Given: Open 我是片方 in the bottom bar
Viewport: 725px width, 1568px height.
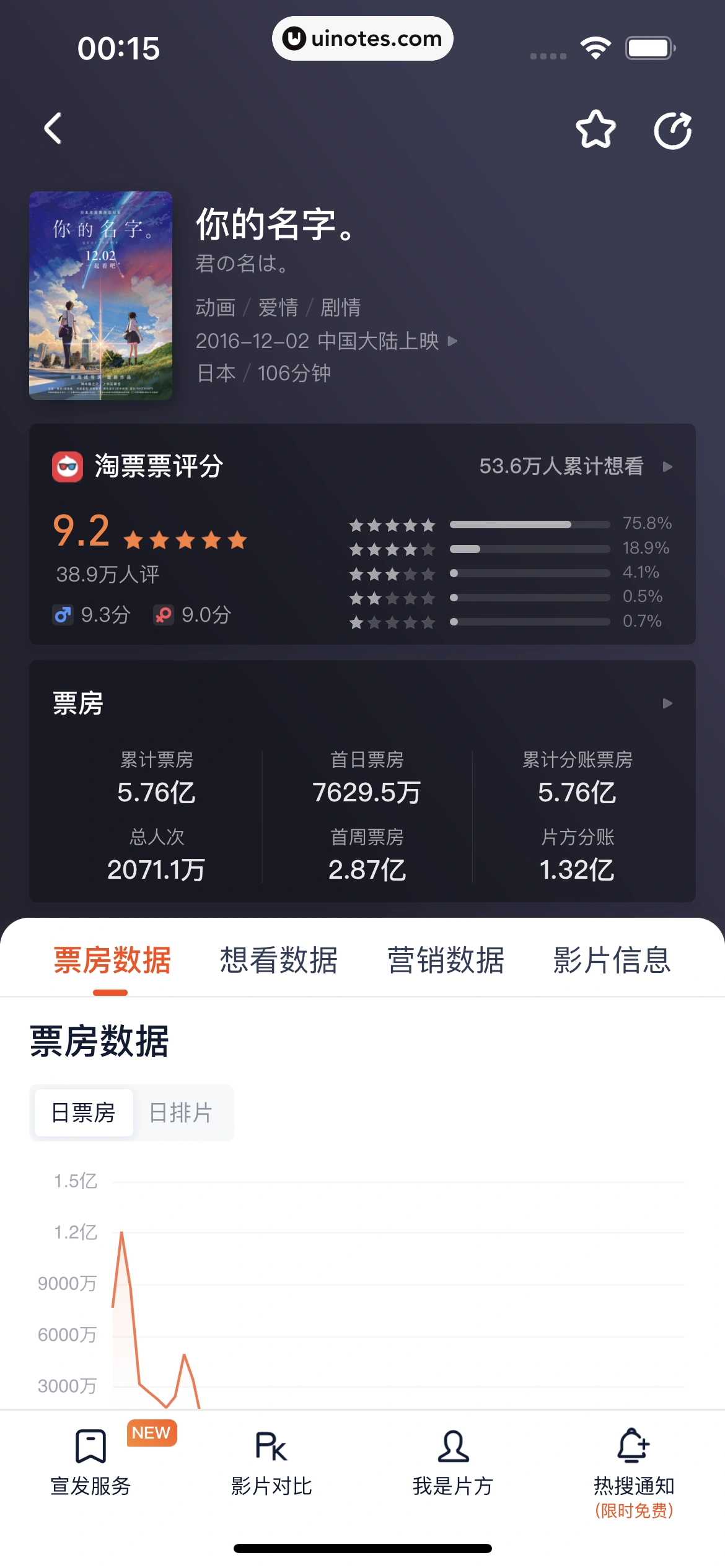Looking at the screenshot, I should (453, 1461).
